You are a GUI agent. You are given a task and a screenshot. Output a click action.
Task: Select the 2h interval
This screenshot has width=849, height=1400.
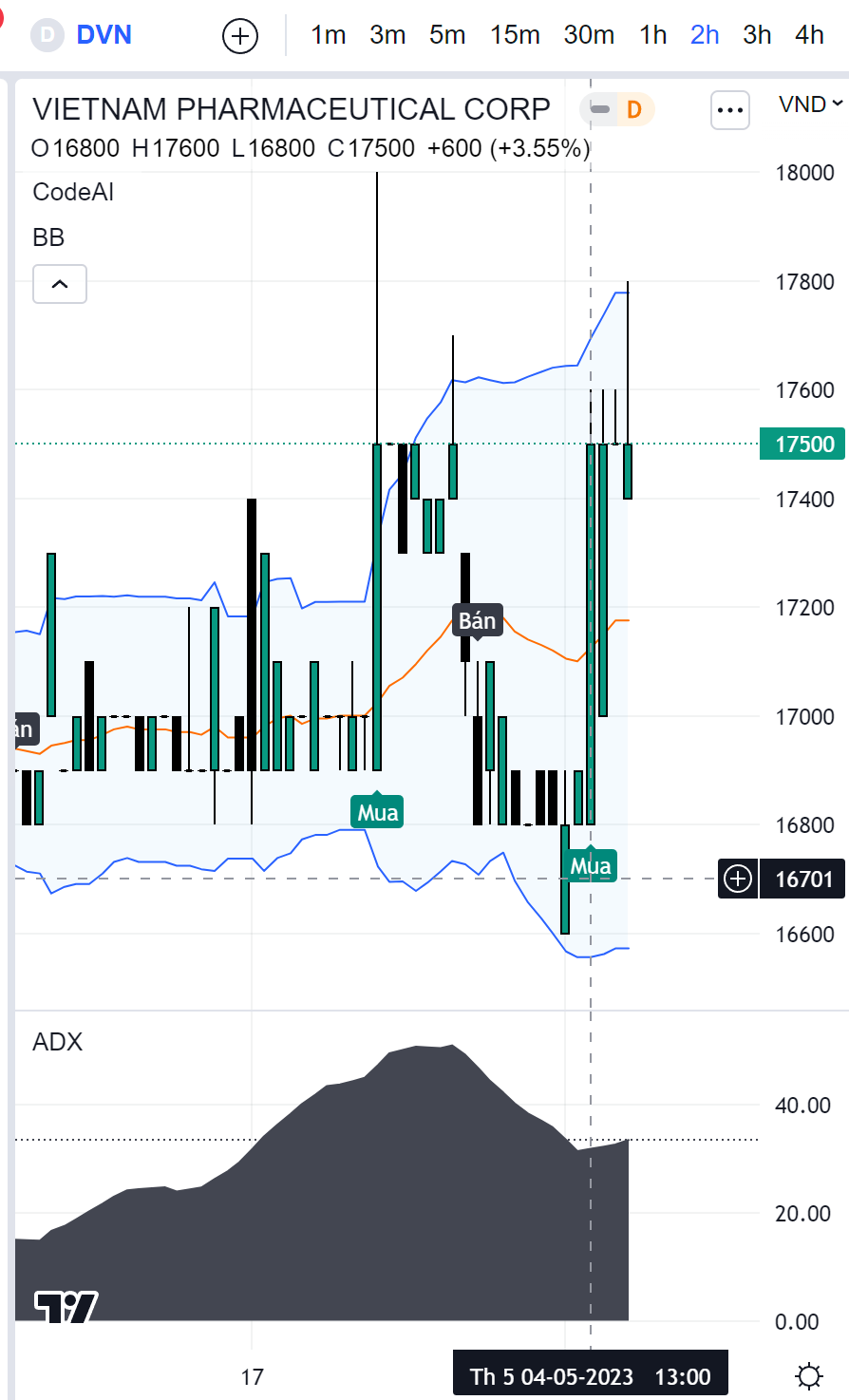point(705,35)
